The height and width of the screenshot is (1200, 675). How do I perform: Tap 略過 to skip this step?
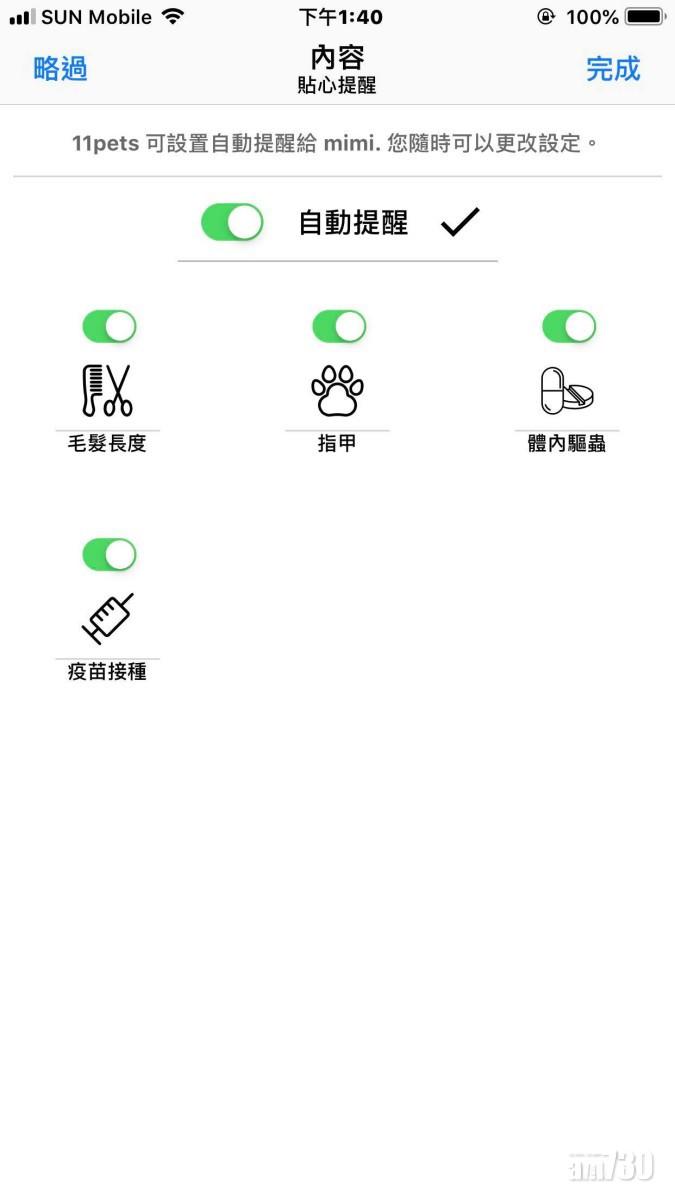coord(60,69)
